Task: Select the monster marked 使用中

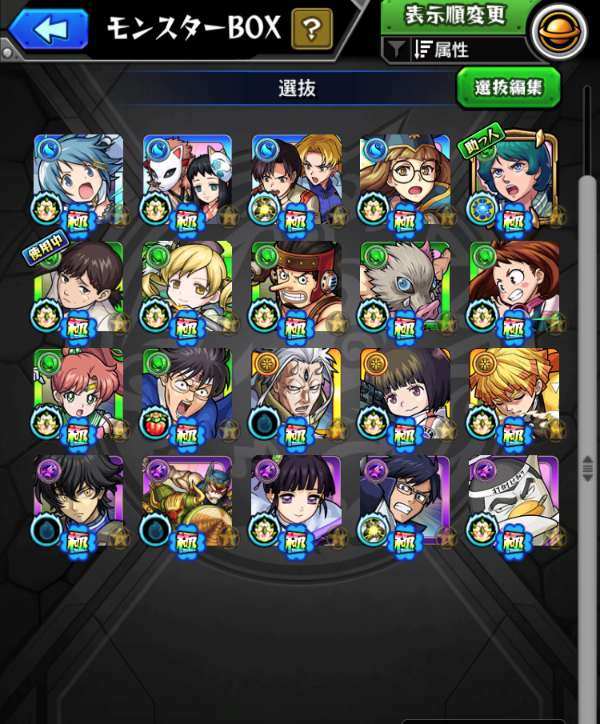Action: pyautogui.click(x=78, y=287)
